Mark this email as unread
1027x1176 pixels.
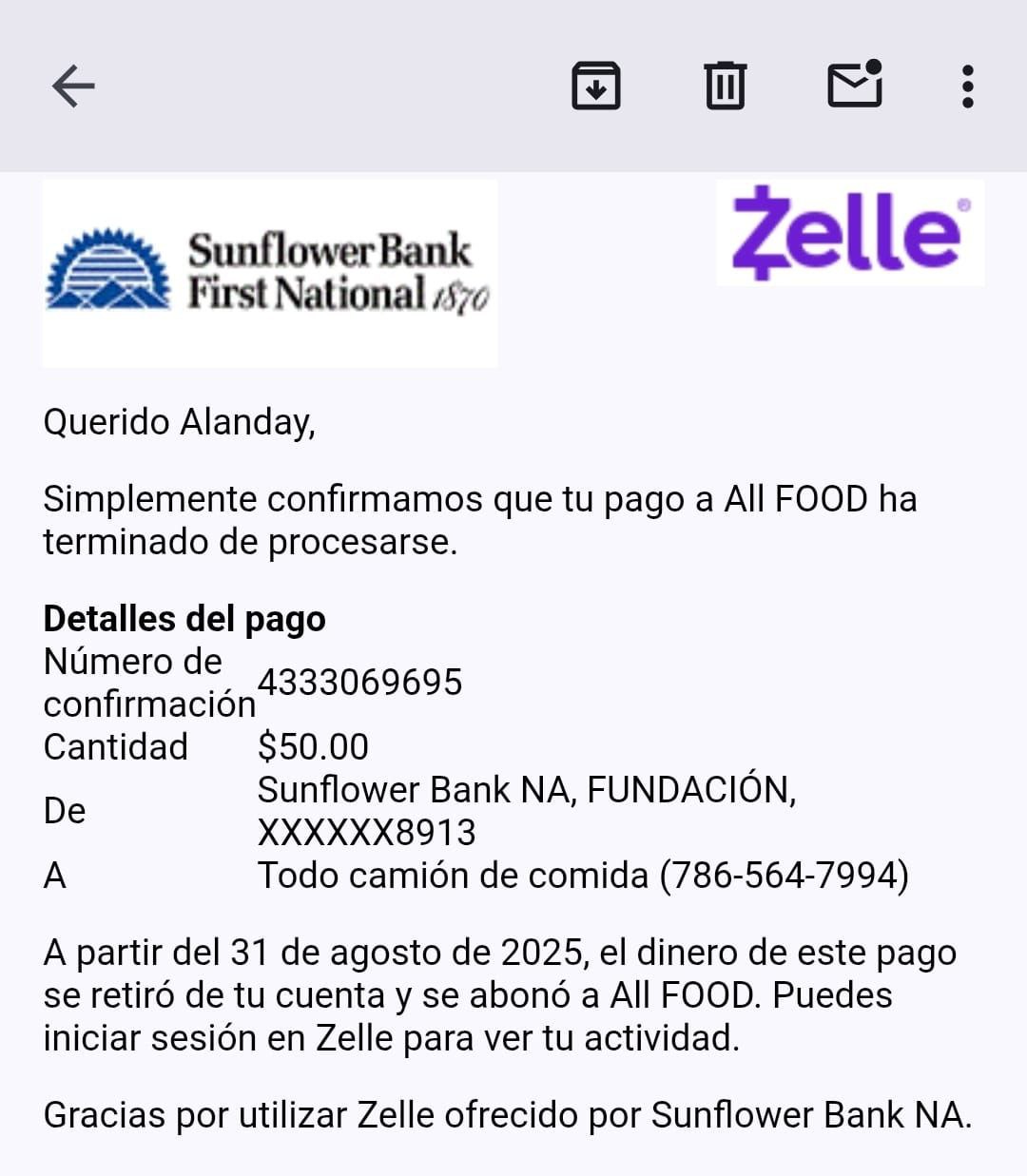coord(855,86)
